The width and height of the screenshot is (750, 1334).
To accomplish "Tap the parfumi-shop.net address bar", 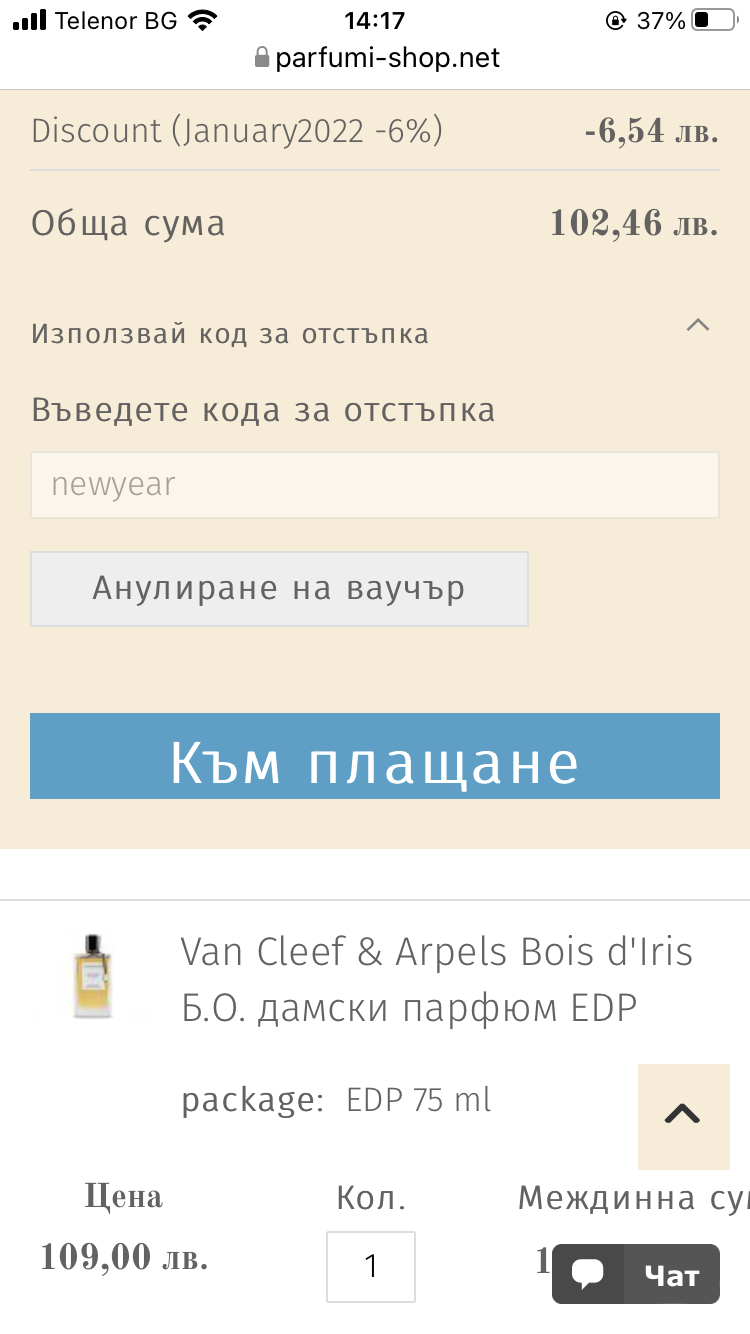I will (376, 58).
